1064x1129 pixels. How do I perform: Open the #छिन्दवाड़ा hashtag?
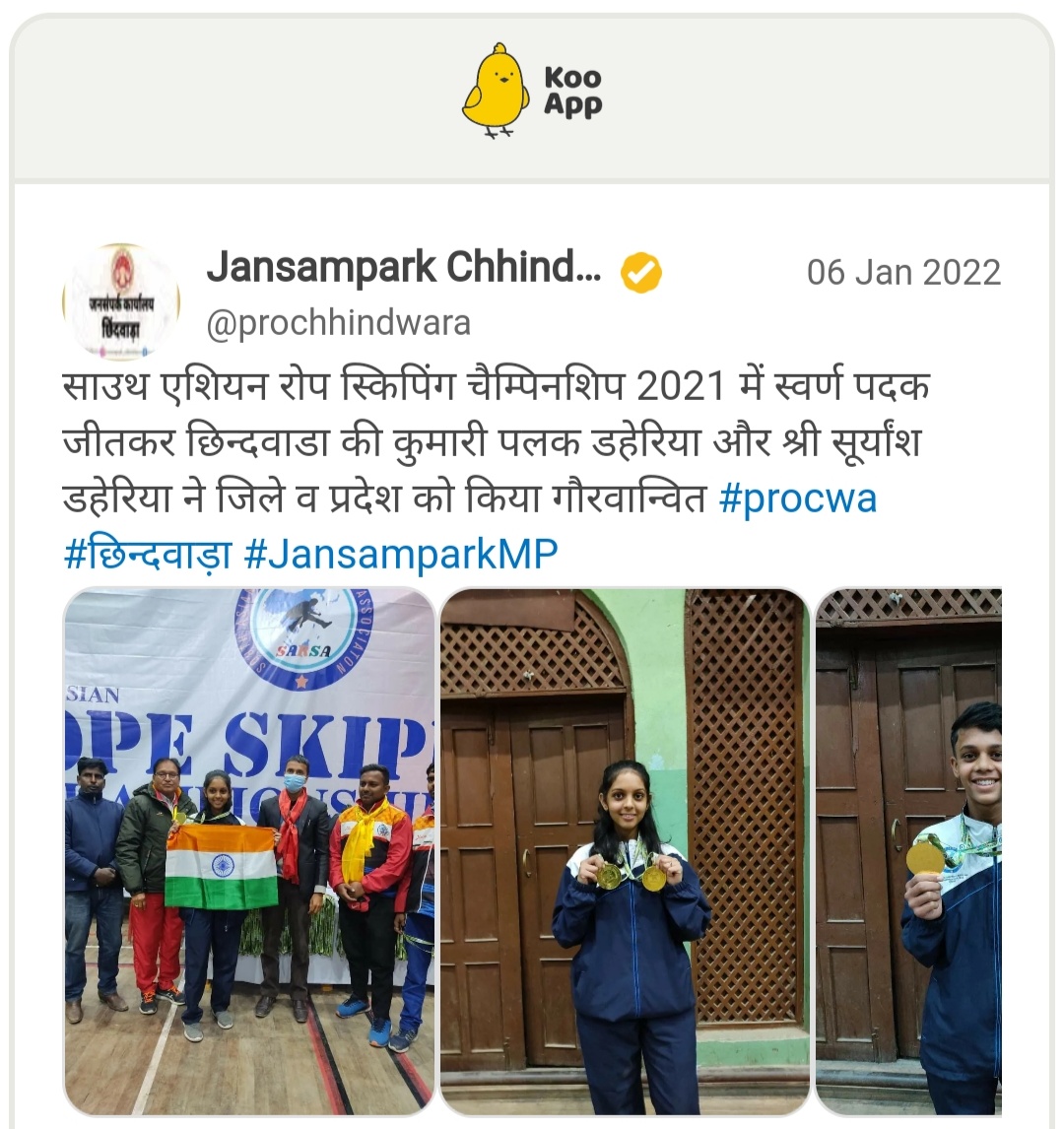click(148, 554)
